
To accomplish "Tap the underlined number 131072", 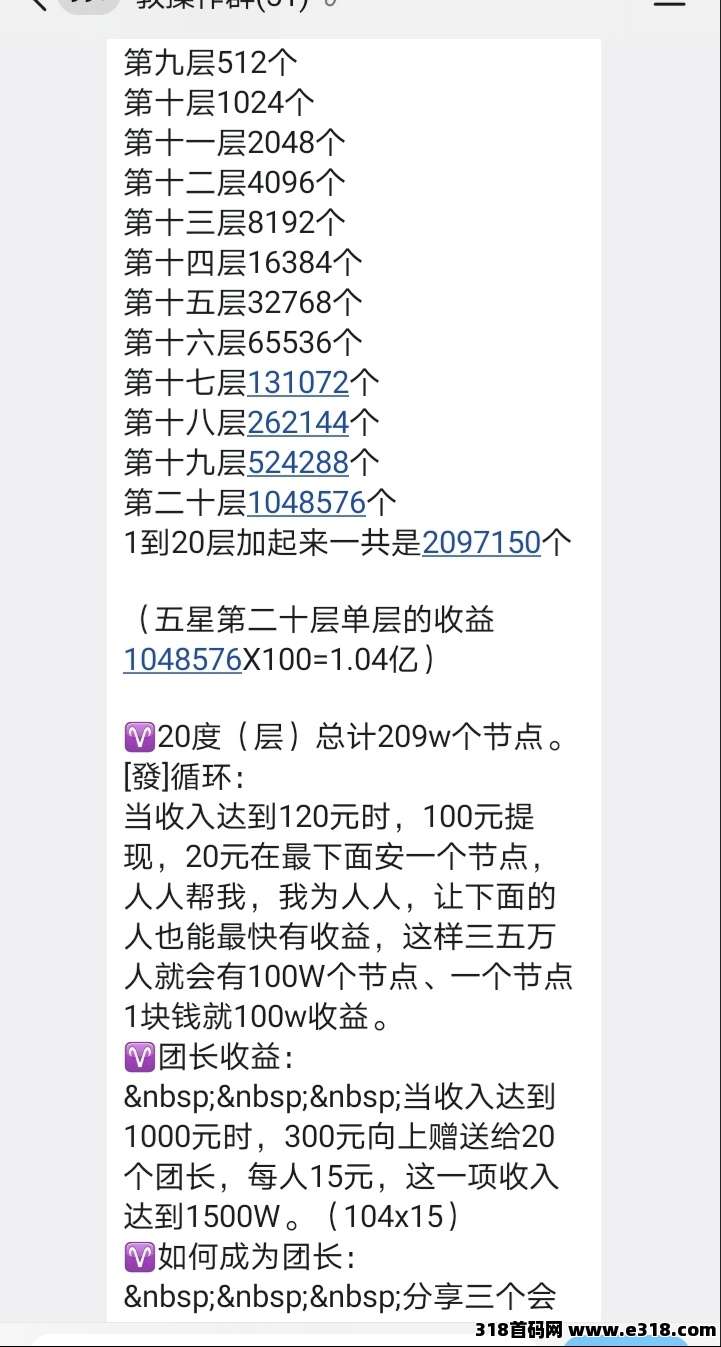I will point(297,383).
